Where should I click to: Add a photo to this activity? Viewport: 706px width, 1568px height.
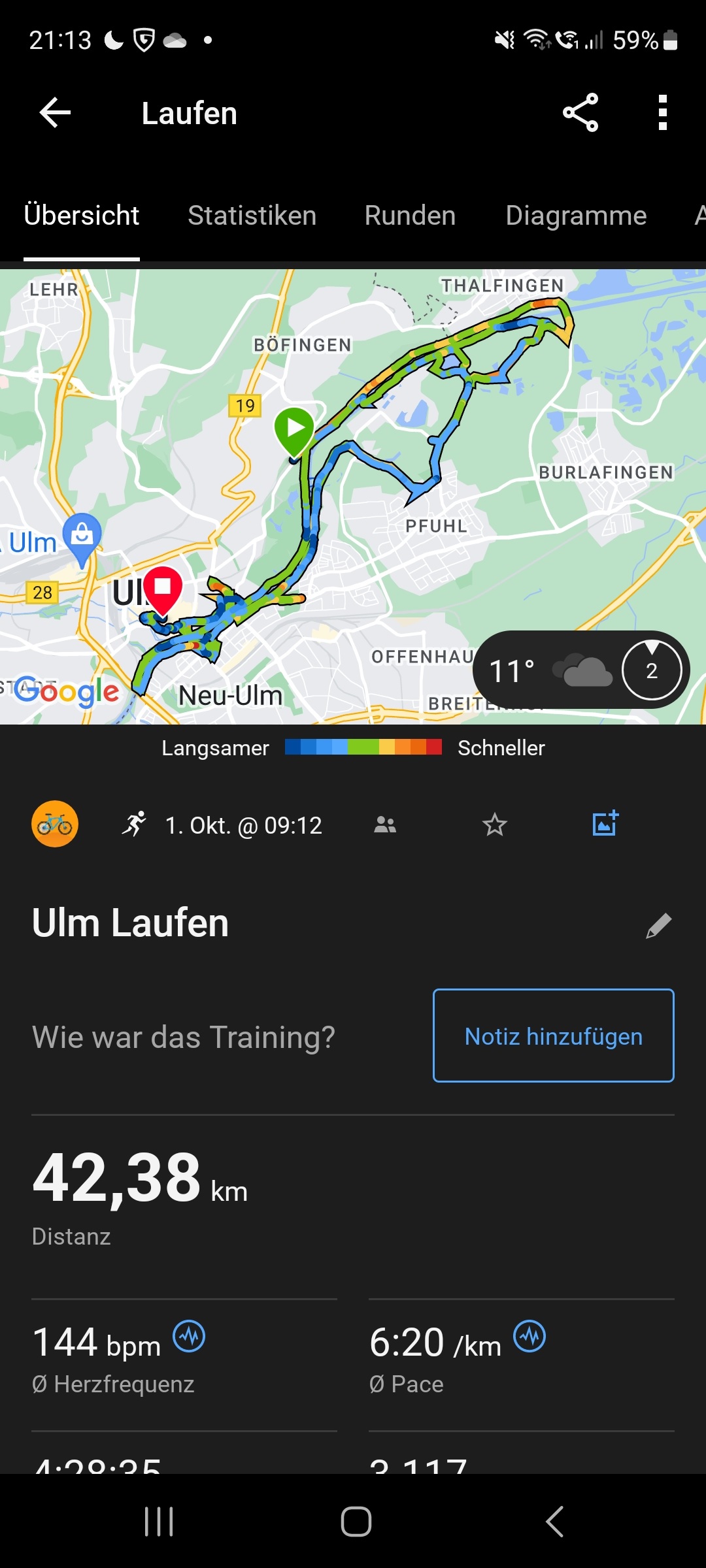(x=605, y=824)
